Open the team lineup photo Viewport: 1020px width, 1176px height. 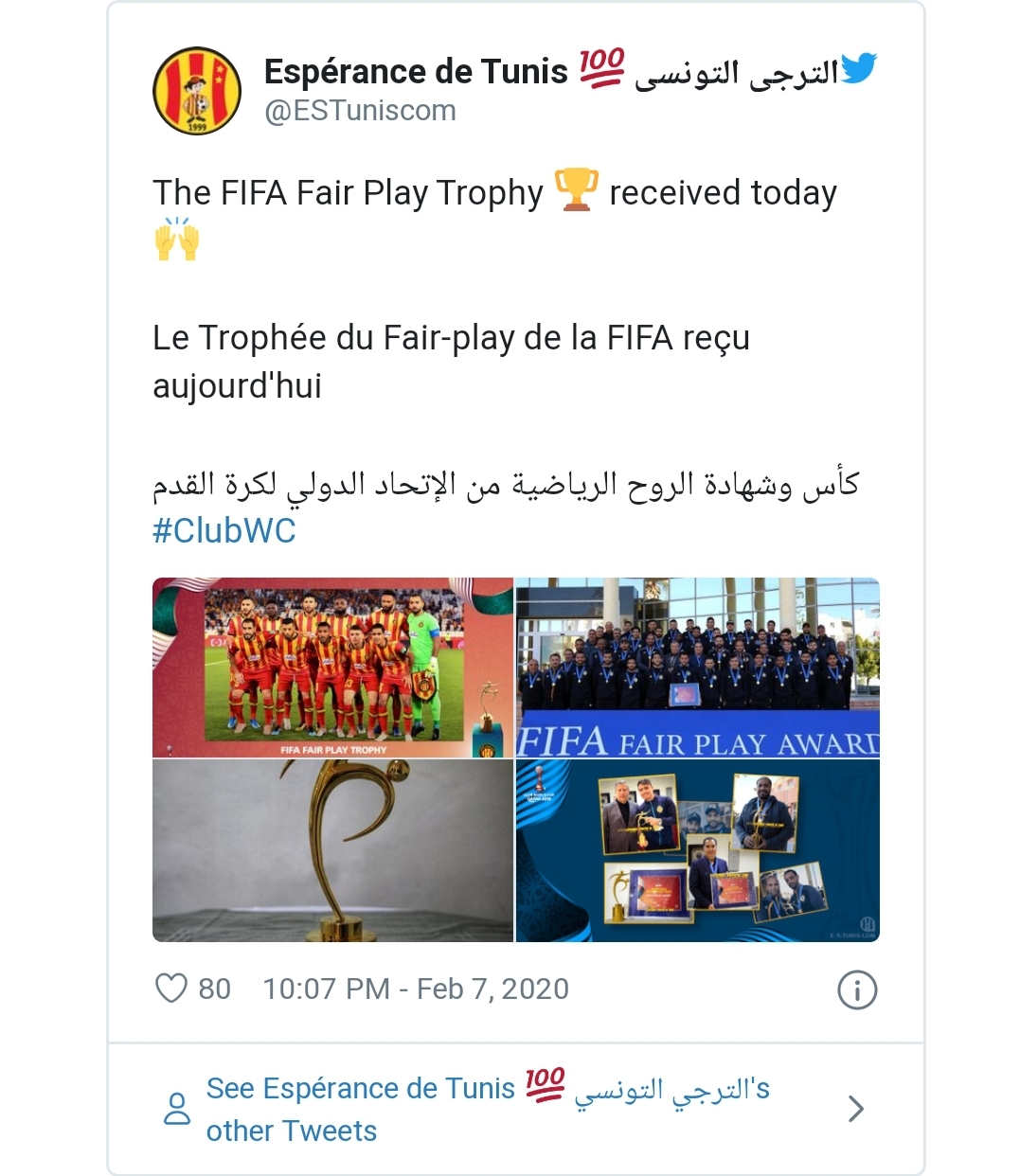(x=332, y=668)
